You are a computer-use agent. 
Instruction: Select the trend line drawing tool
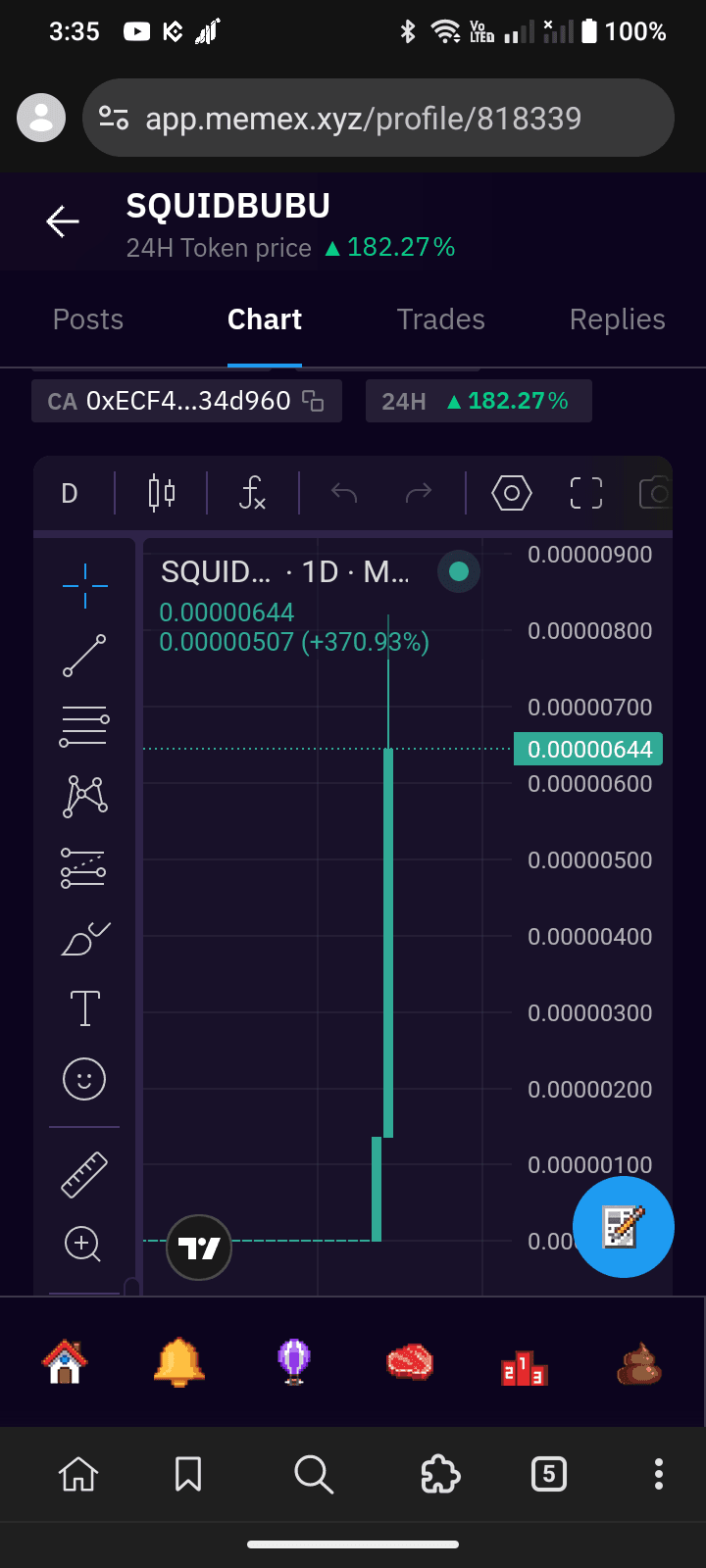pos(84,656)
